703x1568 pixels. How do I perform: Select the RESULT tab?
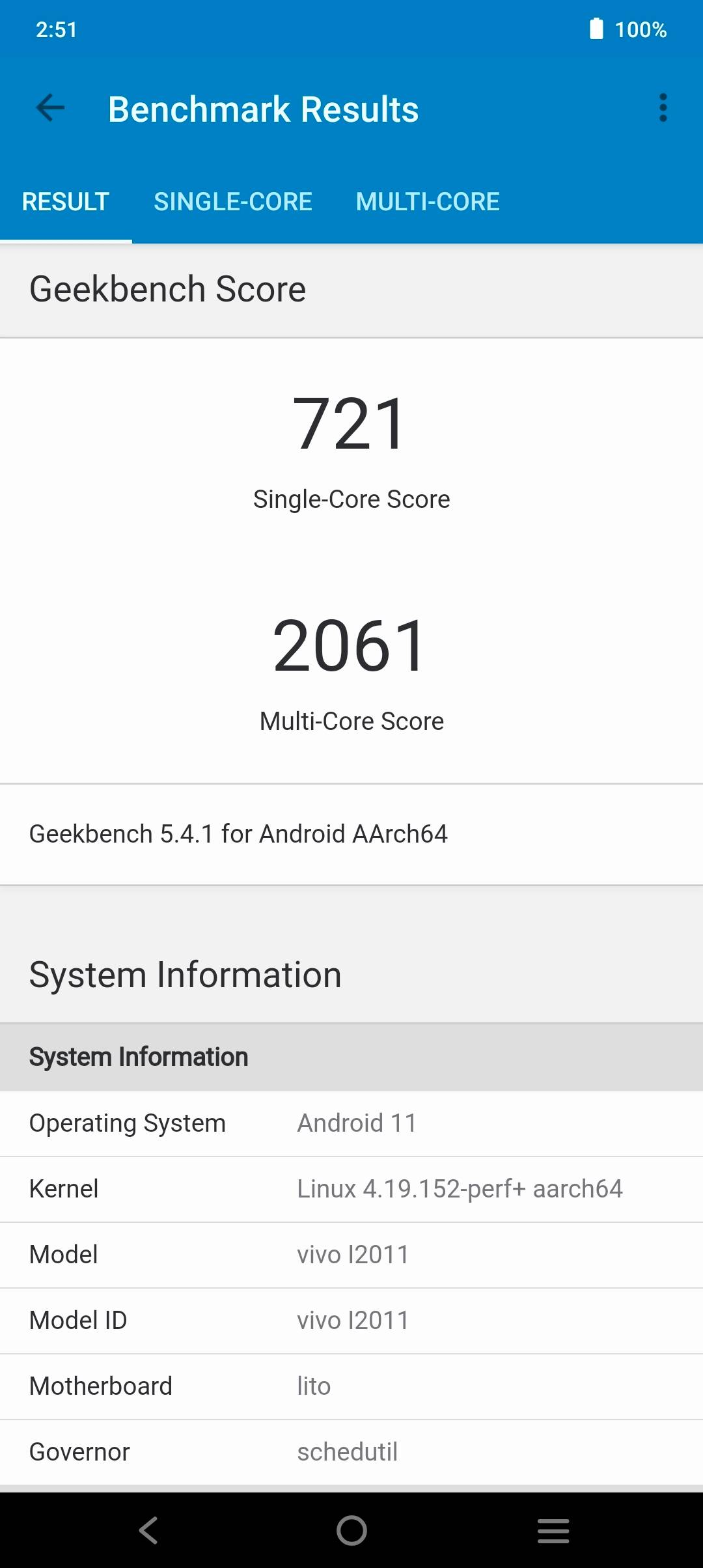click(66, 202)
